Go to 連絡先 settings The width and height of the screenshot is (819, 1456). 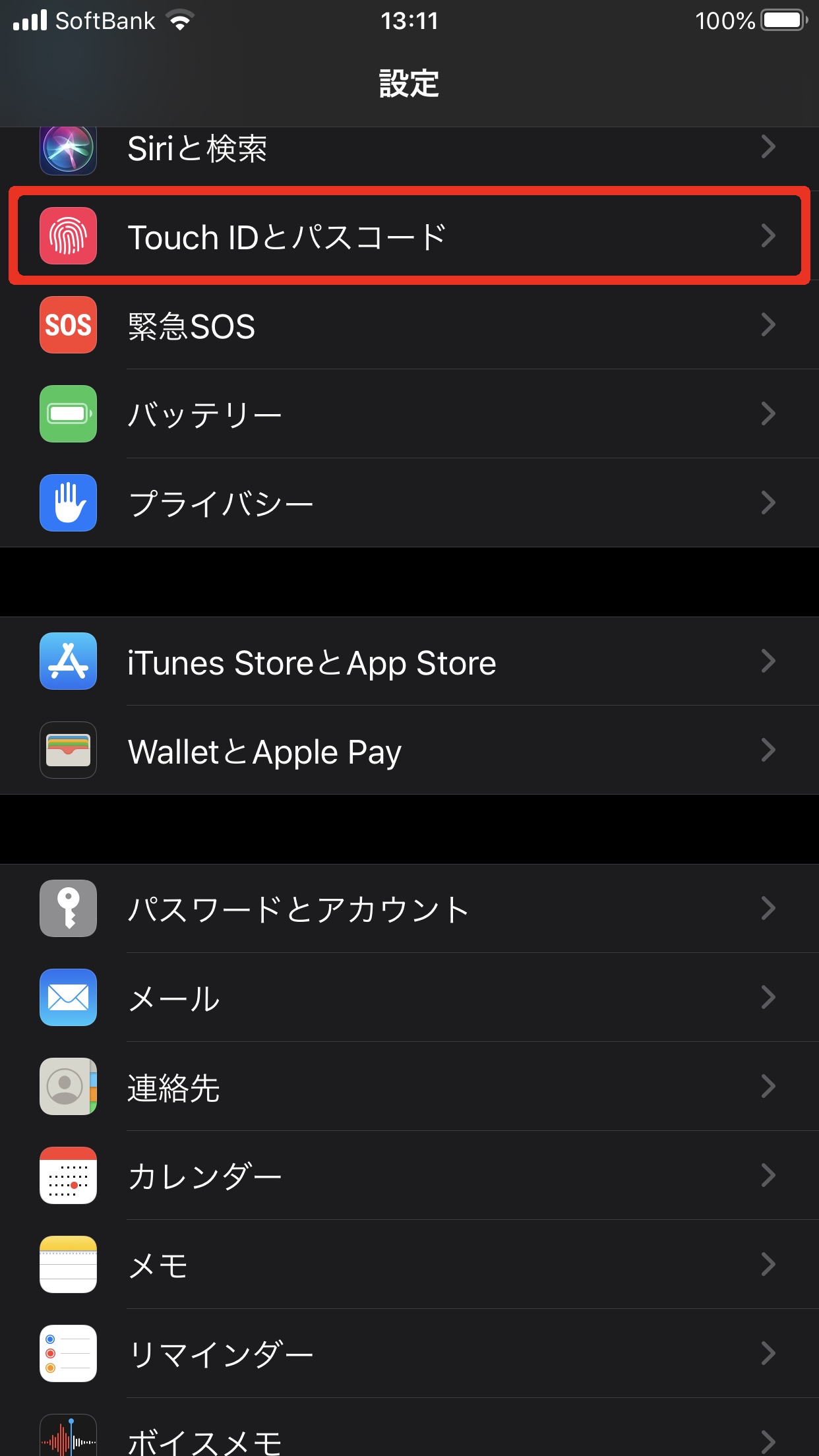[409, 1087]
